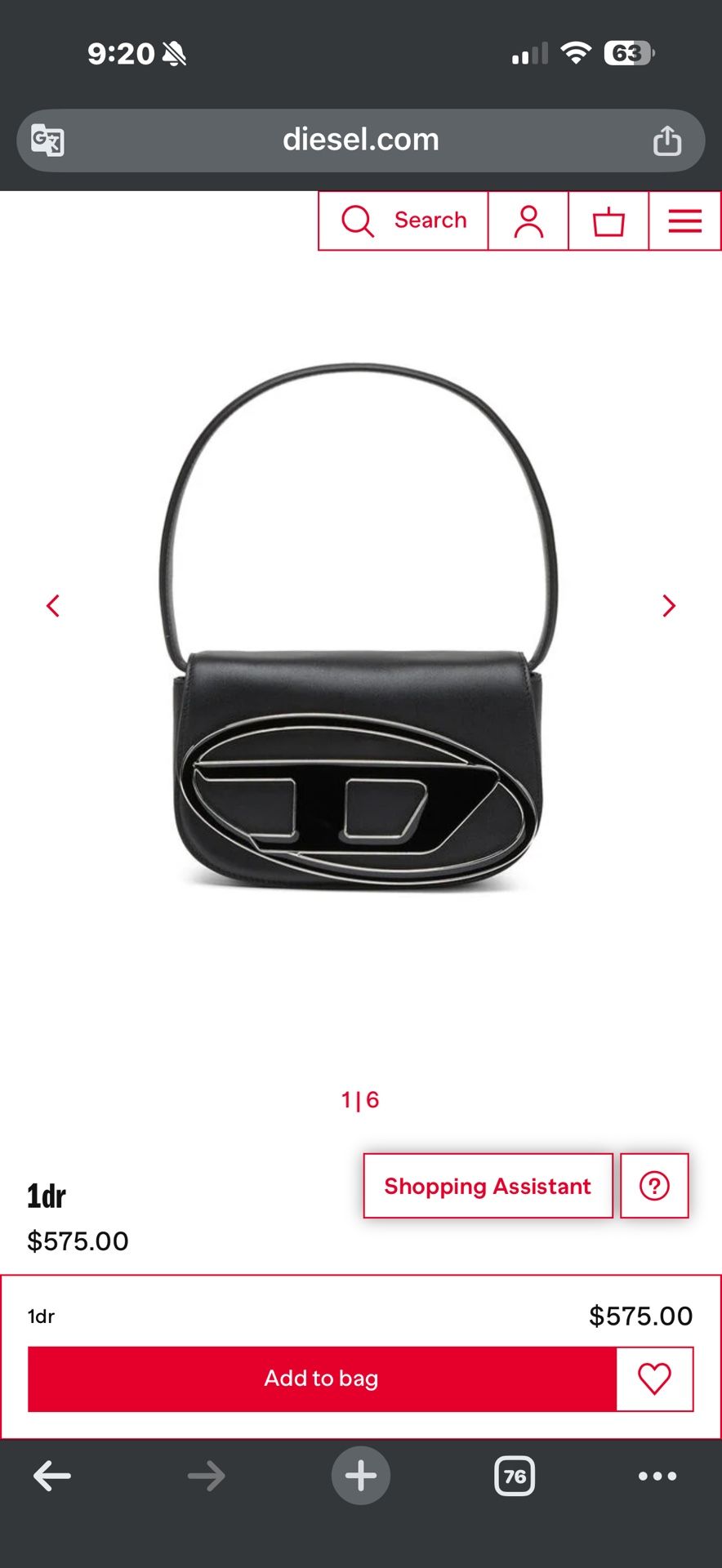
Task: Open the Shopping Assistant
Action: [488, 1186]
